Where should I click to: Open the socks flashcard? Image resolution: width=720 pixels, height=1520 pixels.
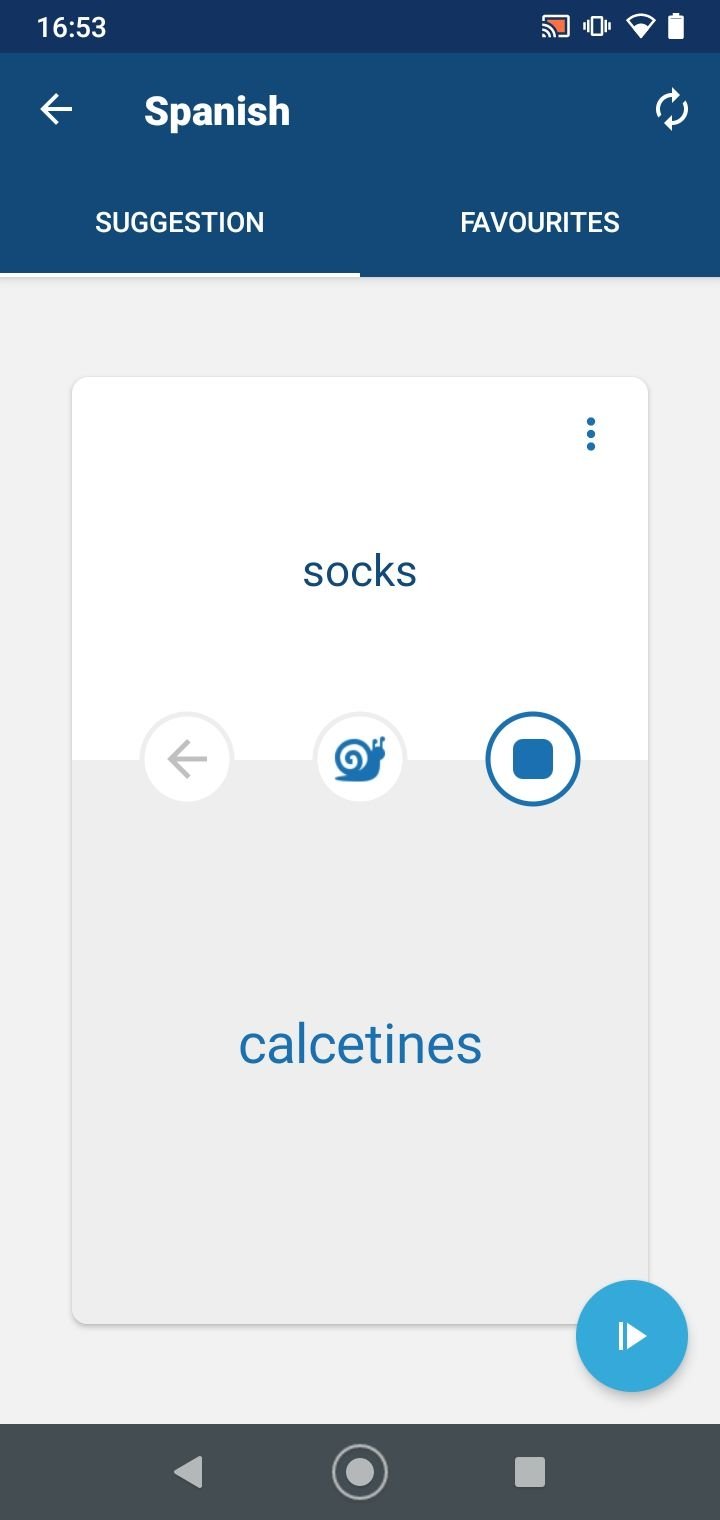pos(360,850)
